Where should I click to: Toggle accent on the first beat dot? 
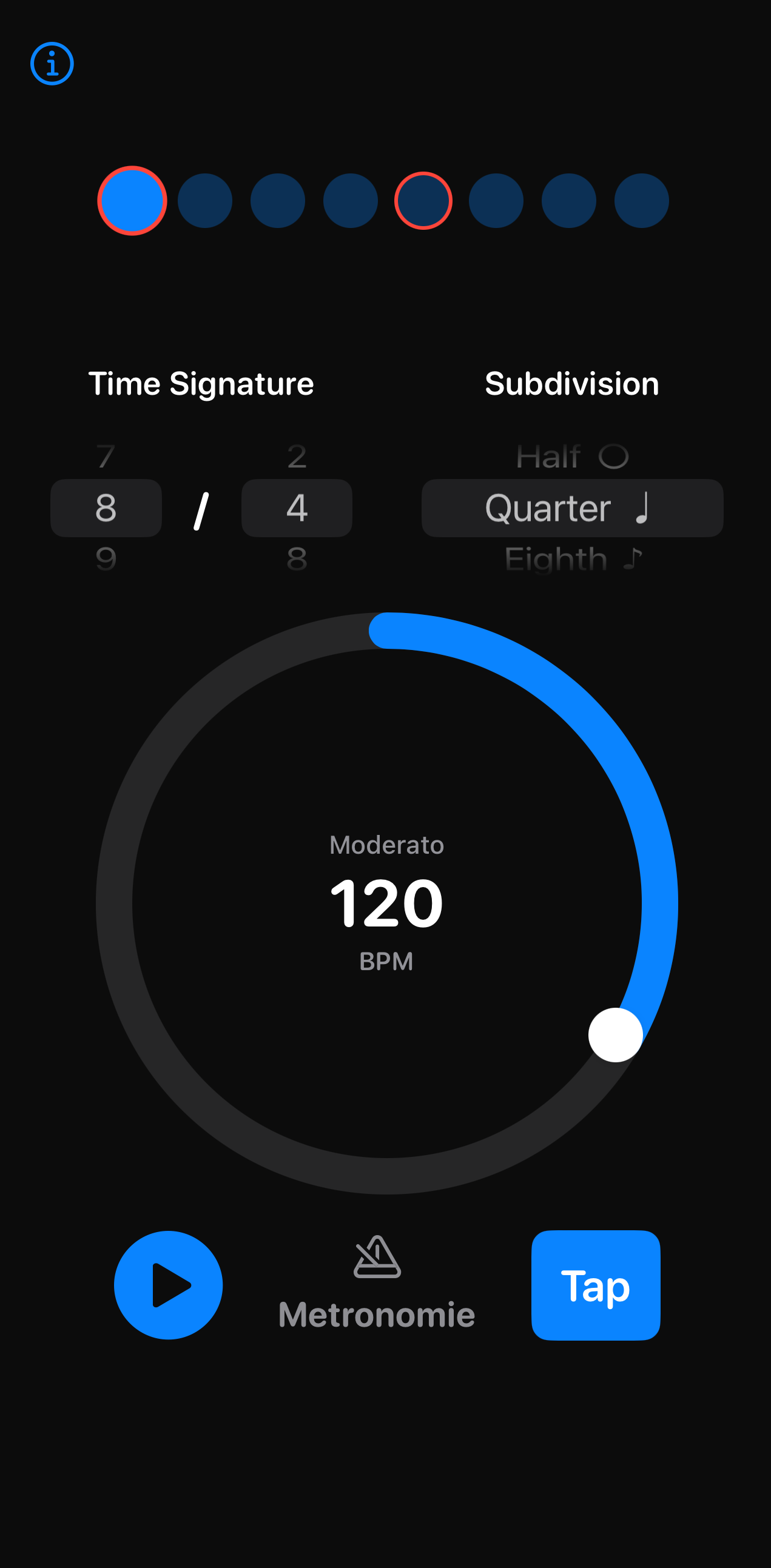click(132, 200)
